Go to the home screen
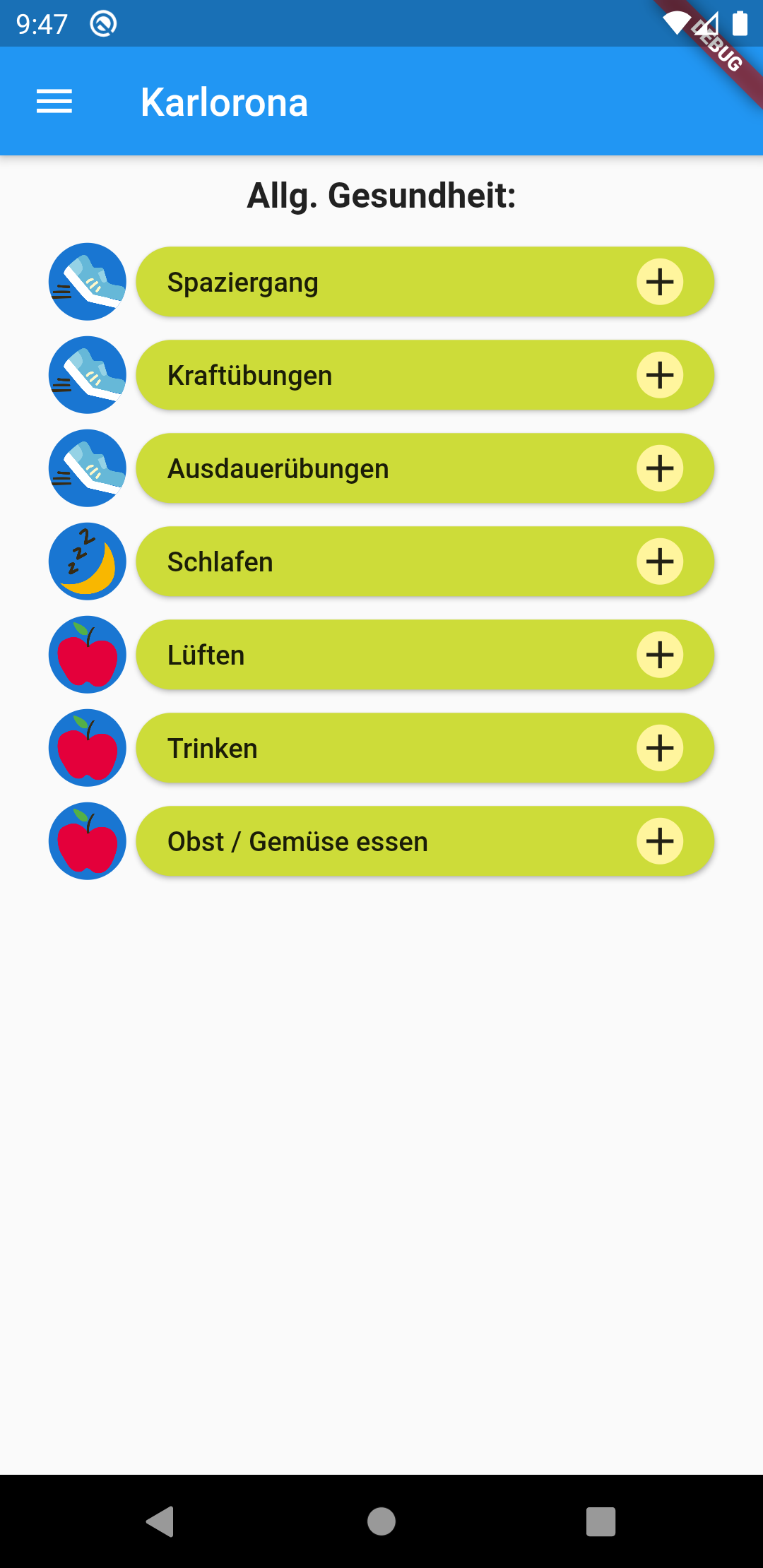 (x=381, y=1521)
